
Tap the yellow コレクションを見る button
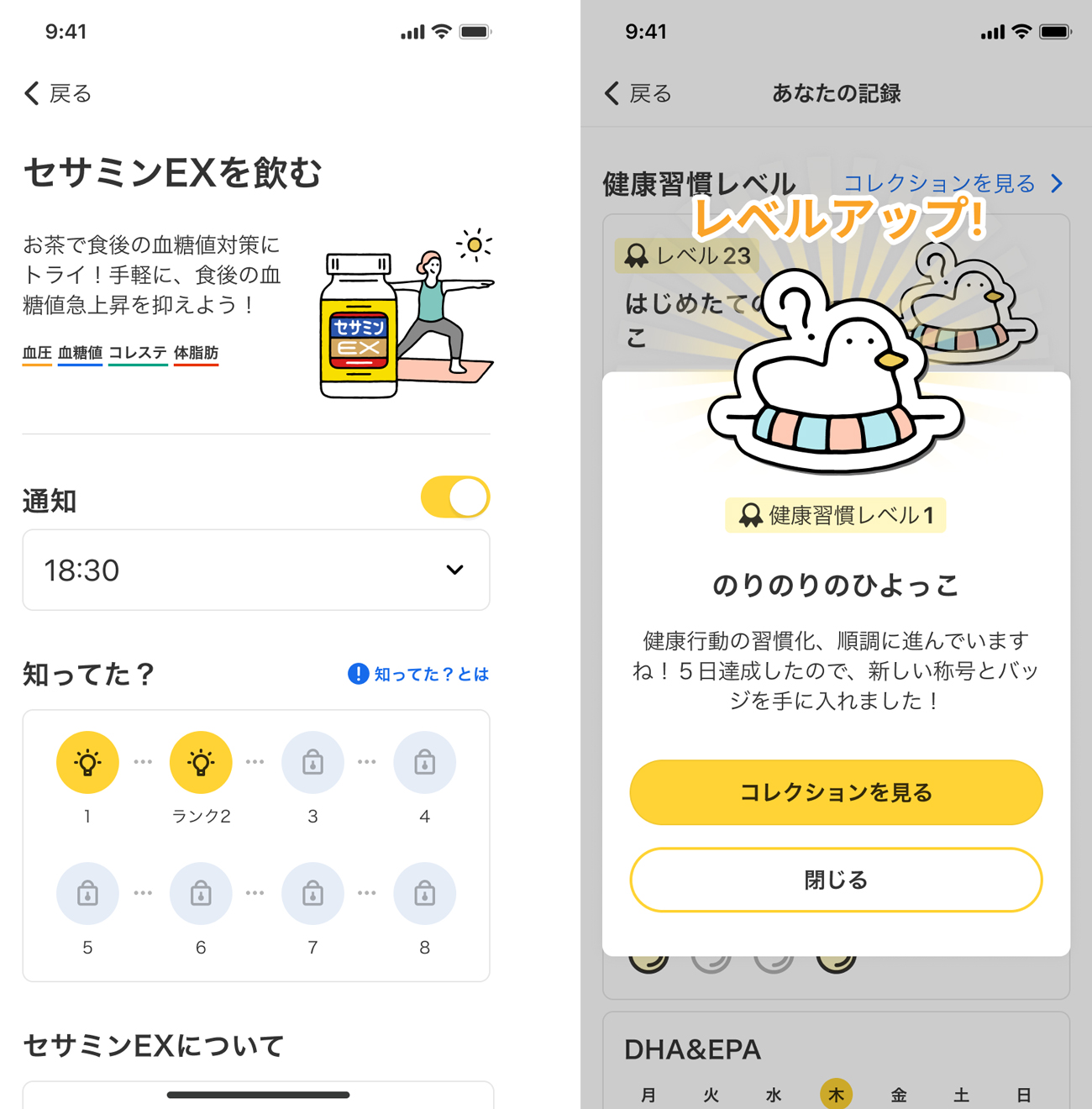pyautogui.click(x=836, y=792)
